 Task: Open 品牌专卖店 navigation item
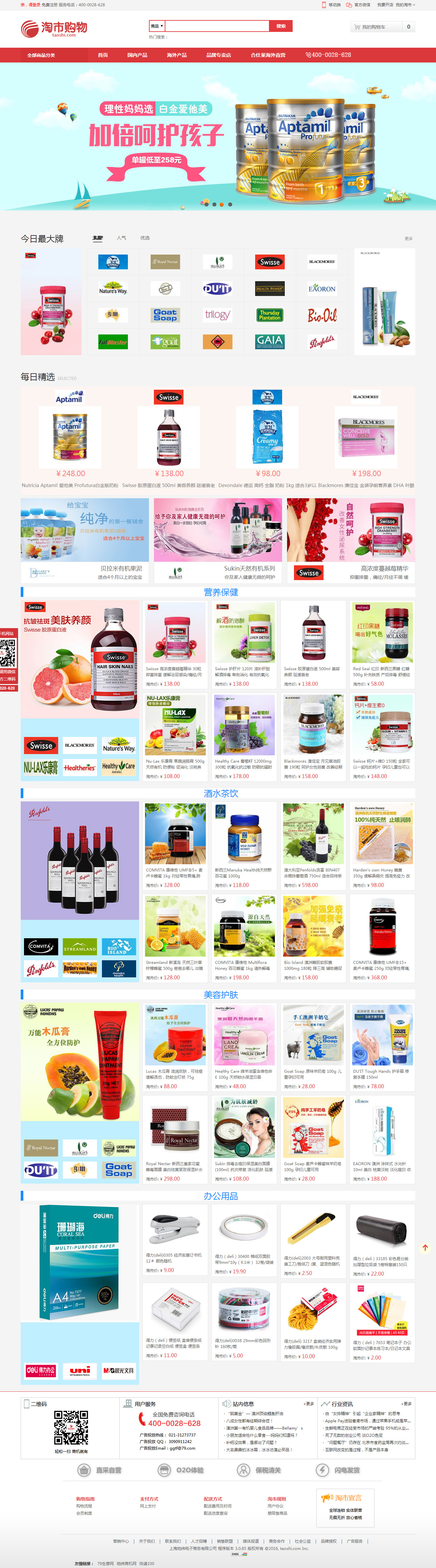(219, 55)
